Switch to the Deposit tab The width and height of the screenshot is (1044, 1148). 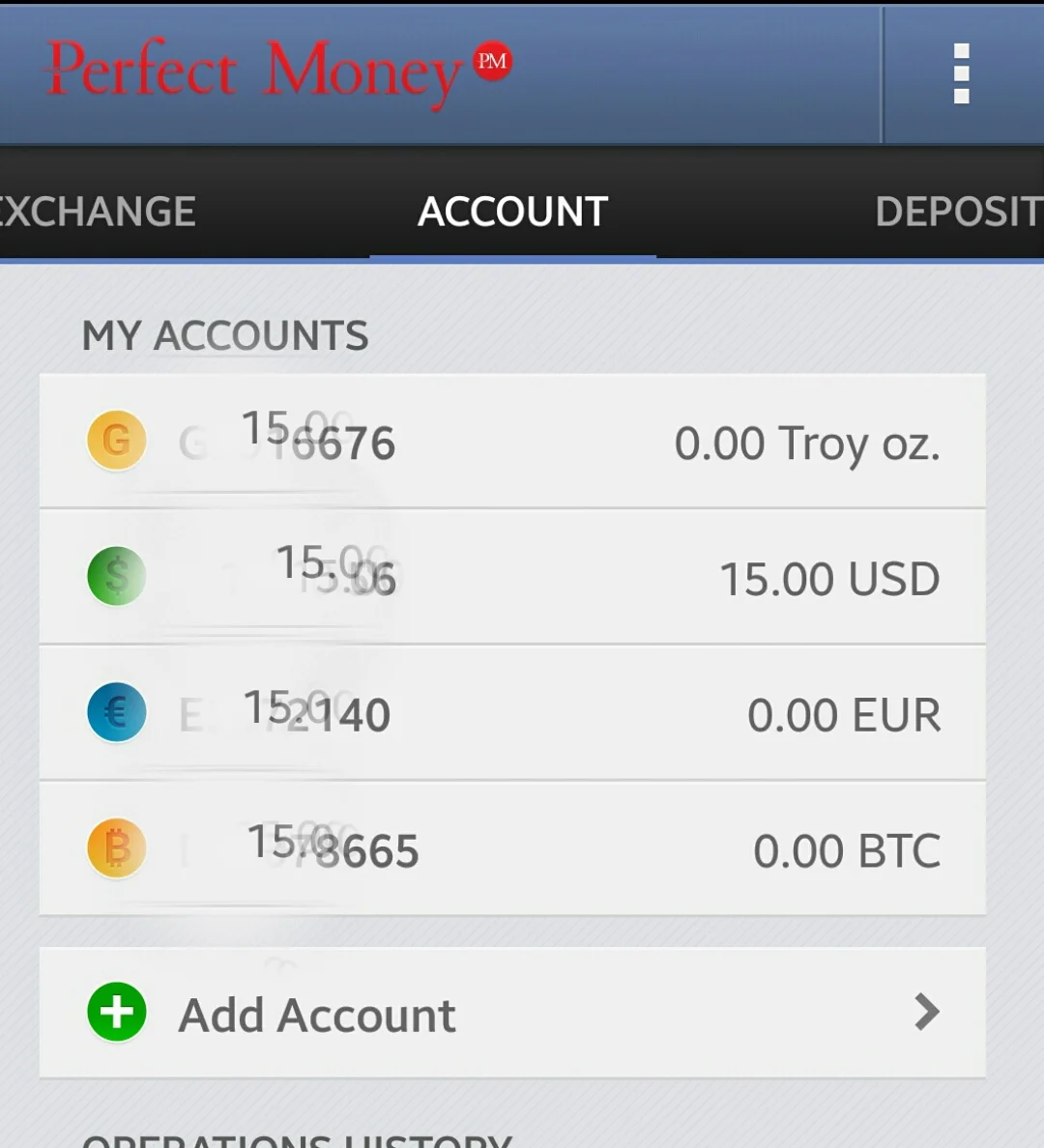click(957, 212)
